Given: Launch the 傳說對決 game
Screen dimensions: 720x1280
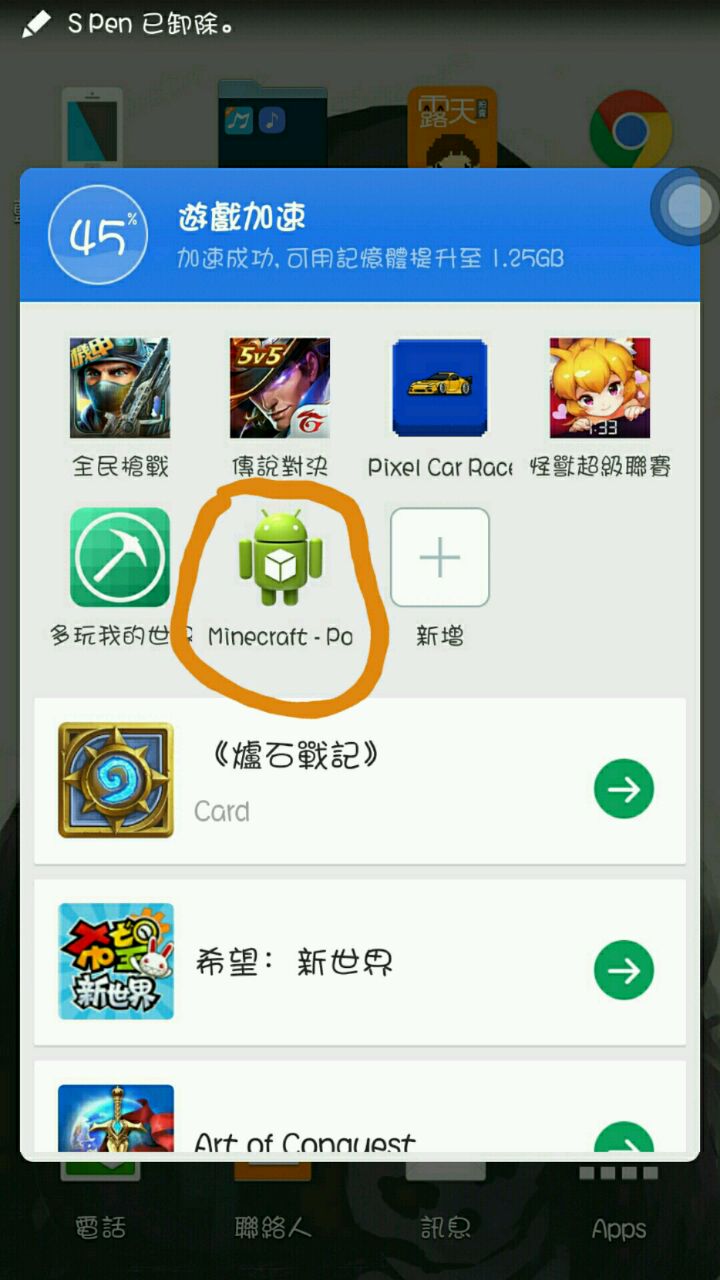Looking at the screenshot, I should coord(280,388).
